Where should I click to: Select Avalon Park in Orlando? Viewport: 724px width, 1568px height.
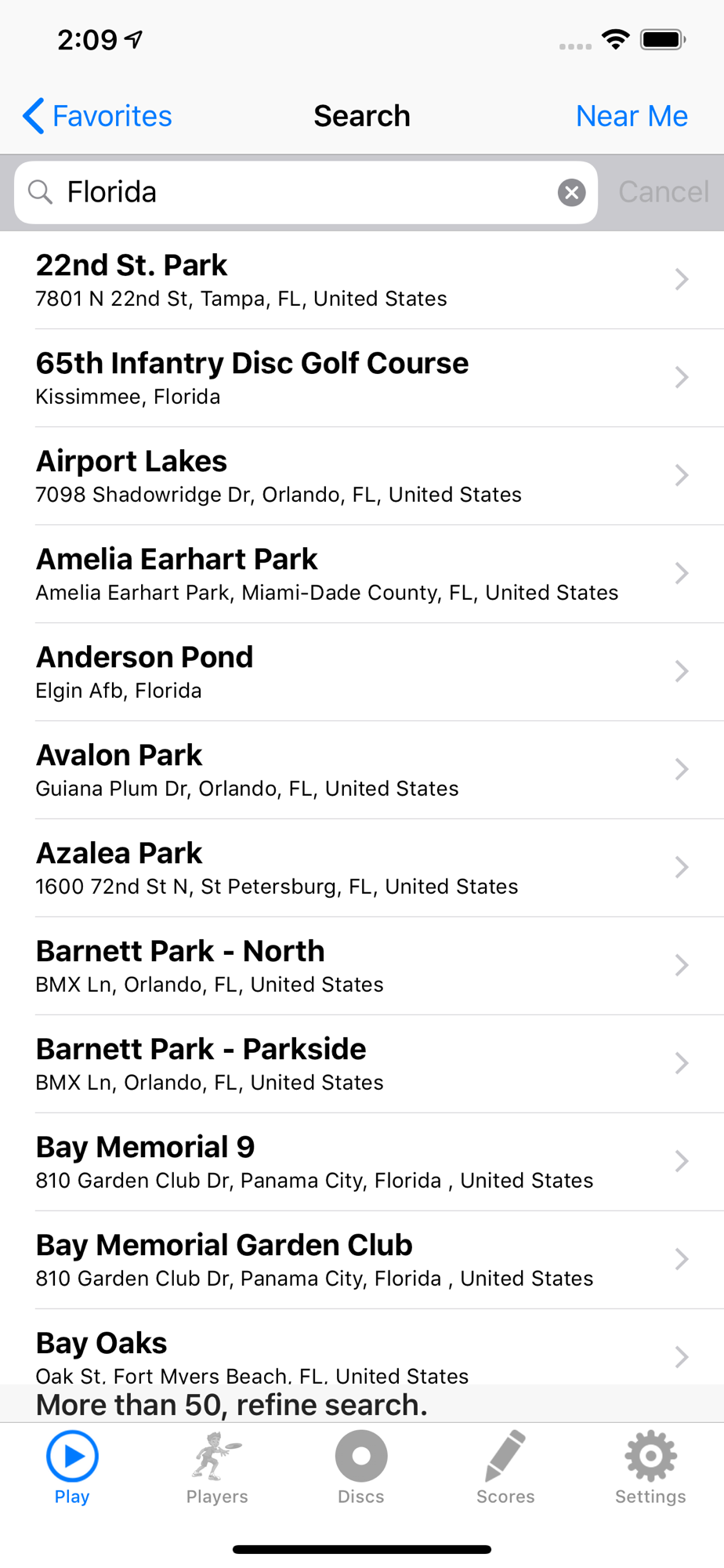360,770
